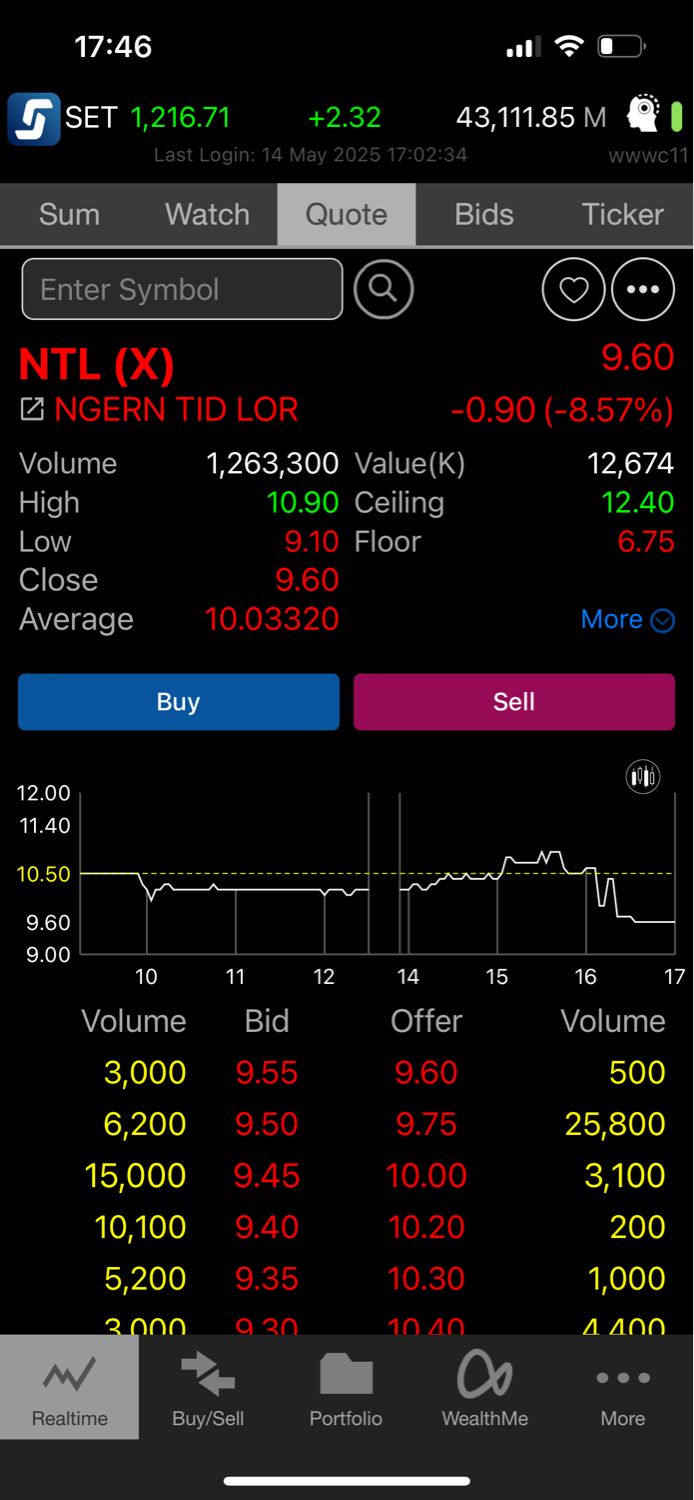Open NGERN TID LOR company link
The width and height of the screenshot is (694, 1500).
click(x=160, y=409)
